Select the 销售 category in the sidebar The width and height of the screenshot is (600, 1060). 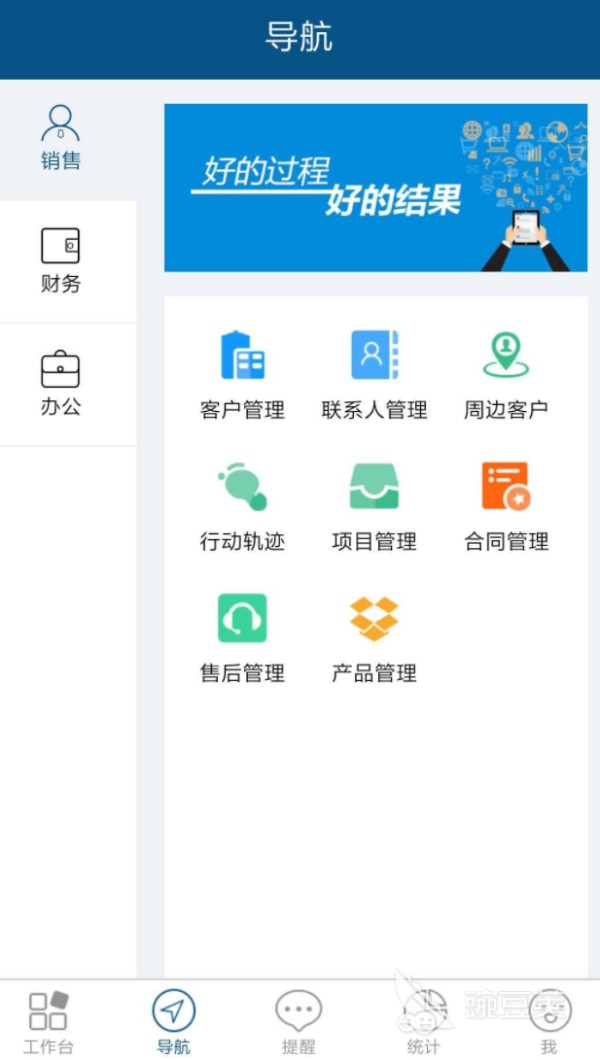[60, 139]
